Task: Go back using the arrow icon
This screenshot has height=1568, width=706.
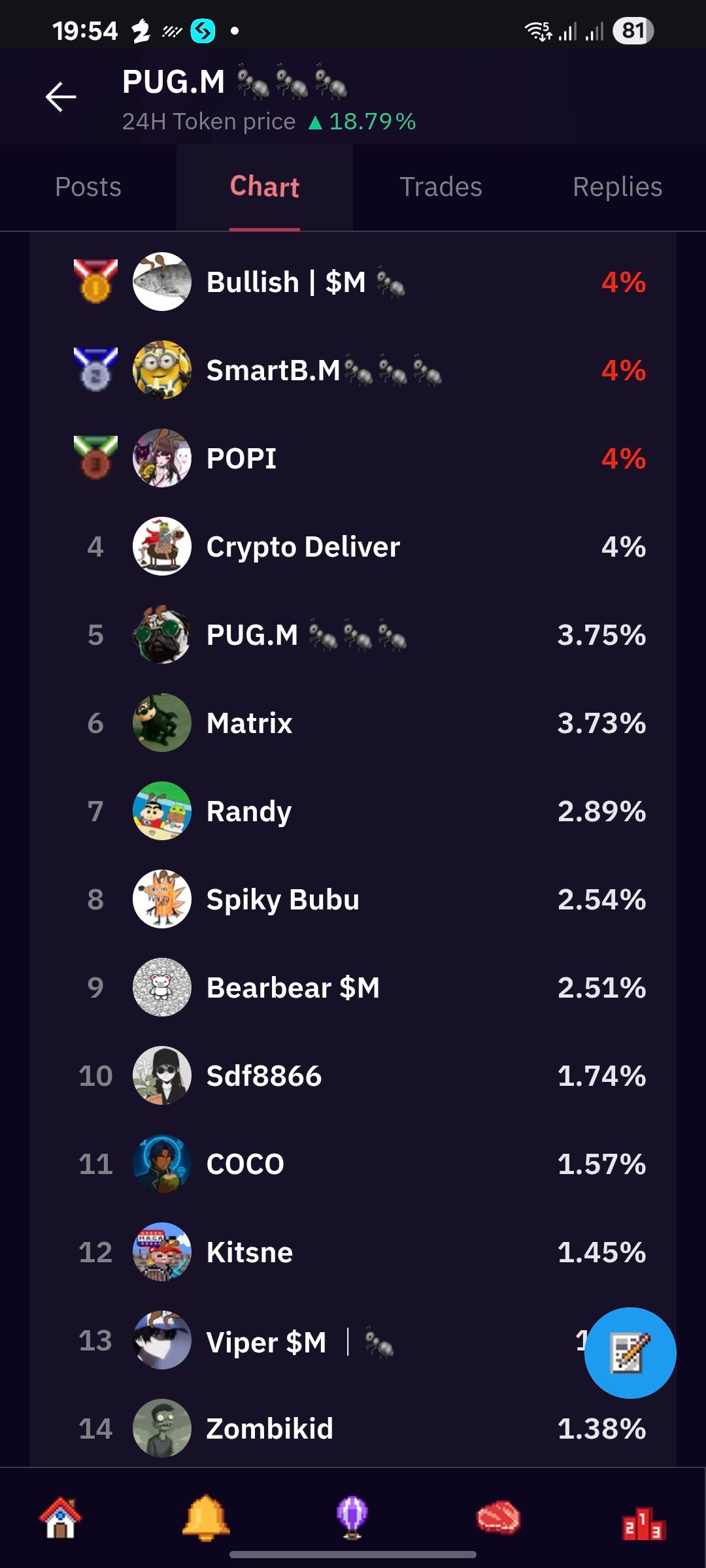Action: pos(61,97)
